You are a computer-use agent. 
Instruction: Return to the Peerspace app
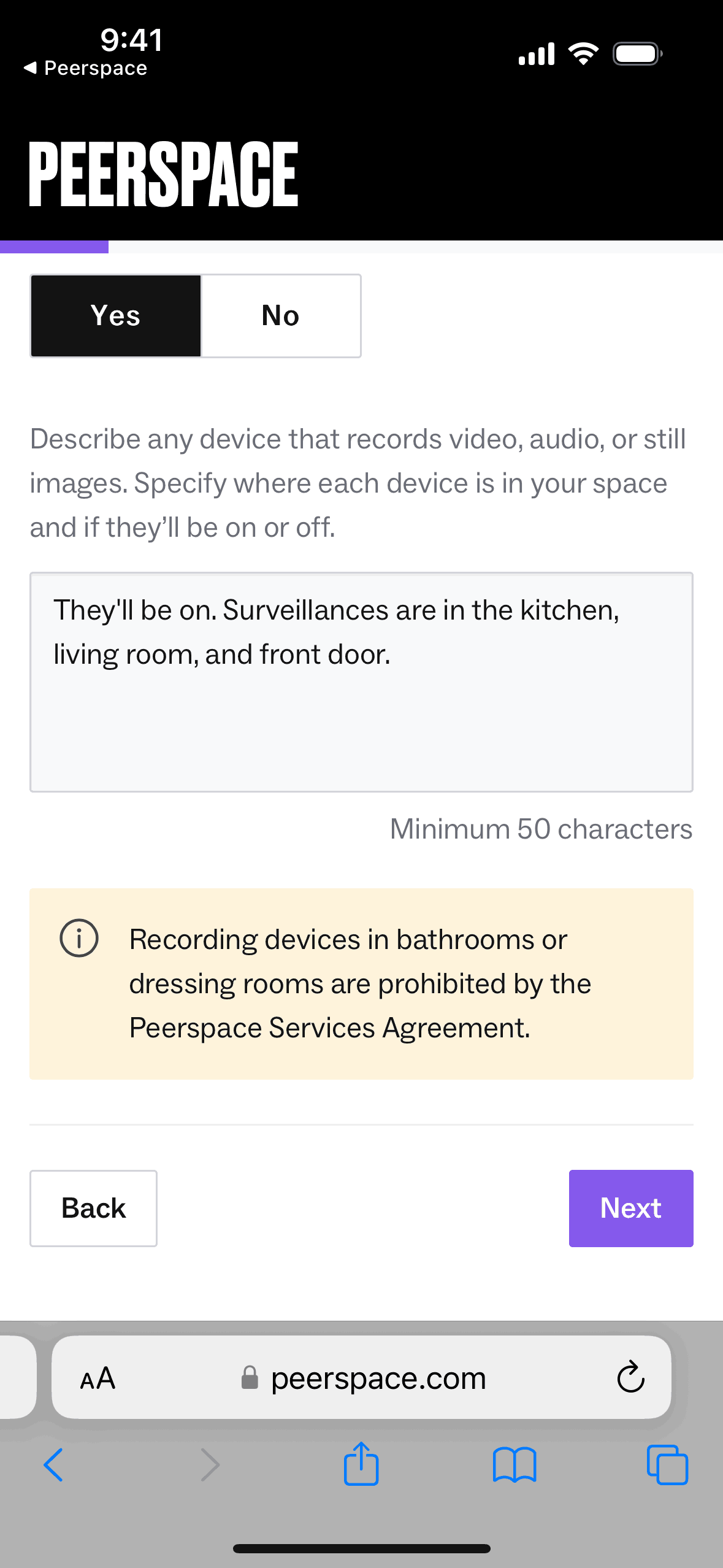(x=86, y=68)
